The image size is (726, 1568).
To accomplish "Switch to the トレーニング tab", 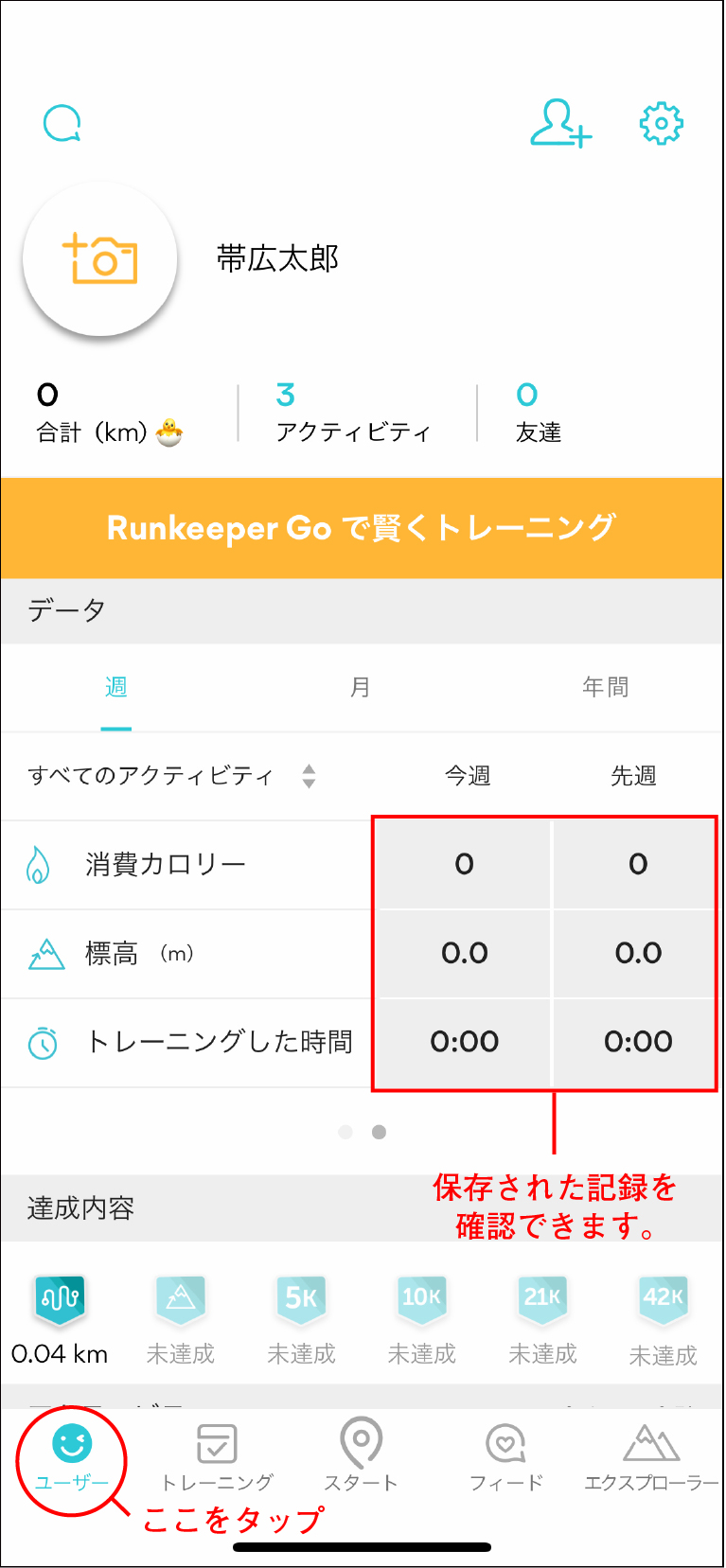I will click(217, 1457).
